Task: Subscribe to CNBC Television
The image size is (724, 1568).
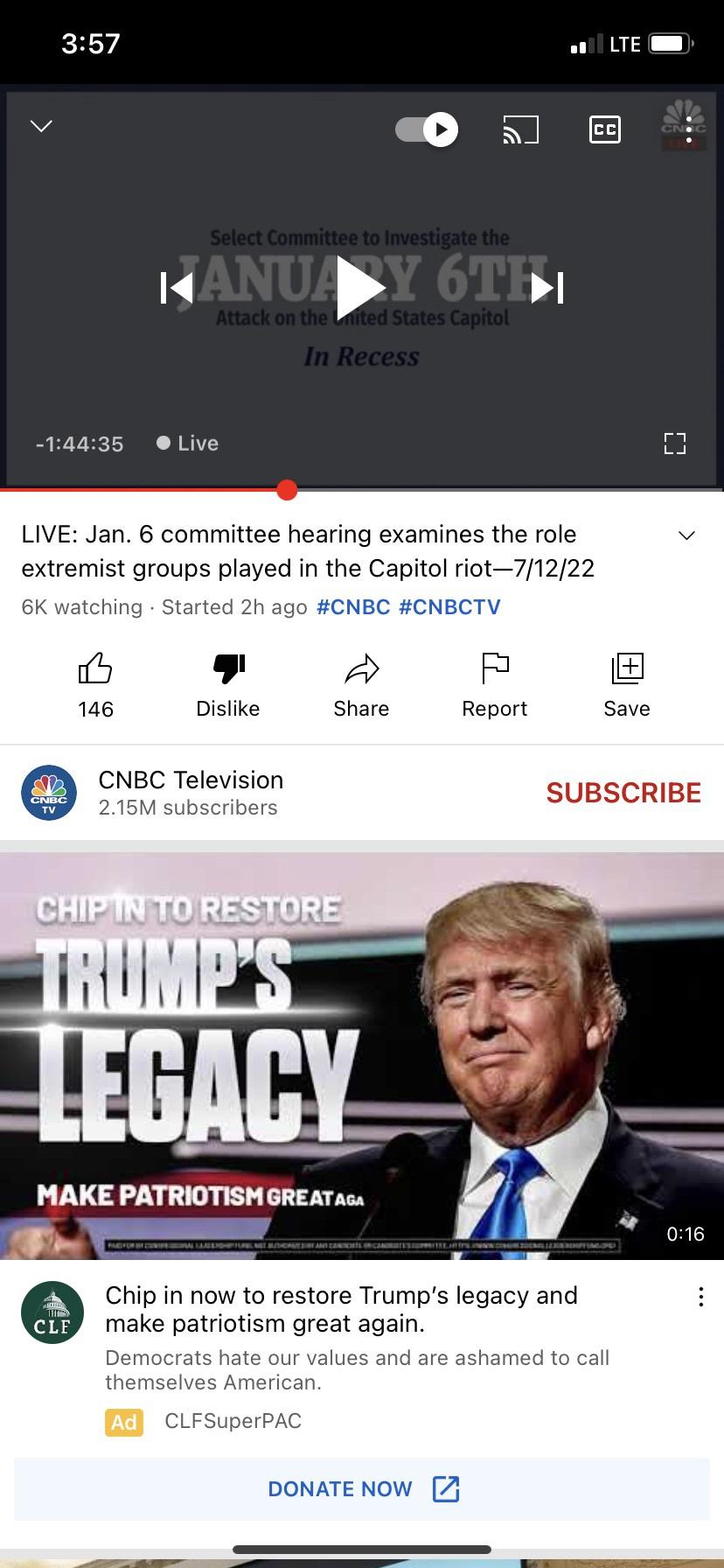Action: (x=623, y=793)
